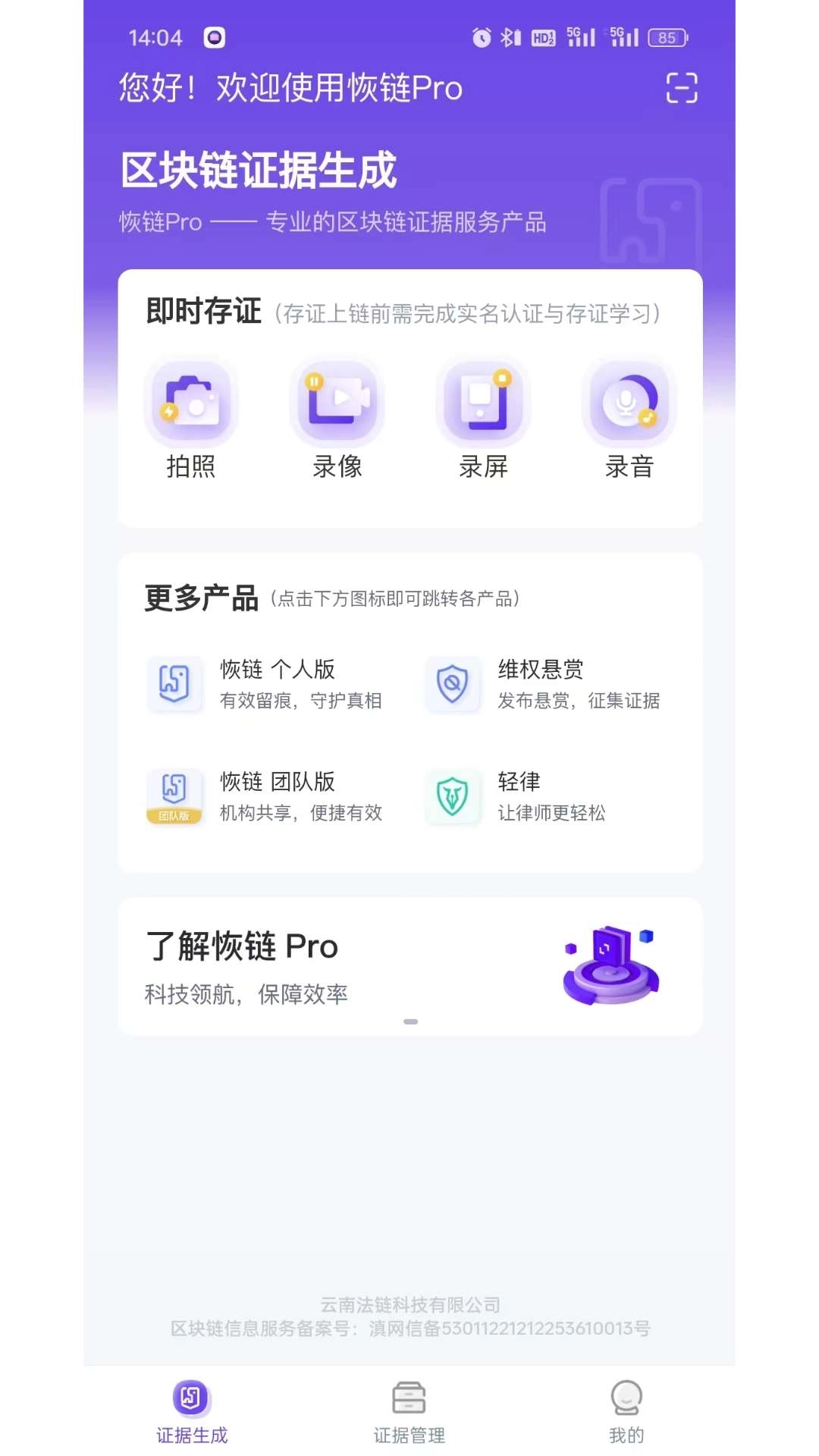Open the 维权悬赏 shield icon
The image size is (819, 1456).
pos(453,683)
